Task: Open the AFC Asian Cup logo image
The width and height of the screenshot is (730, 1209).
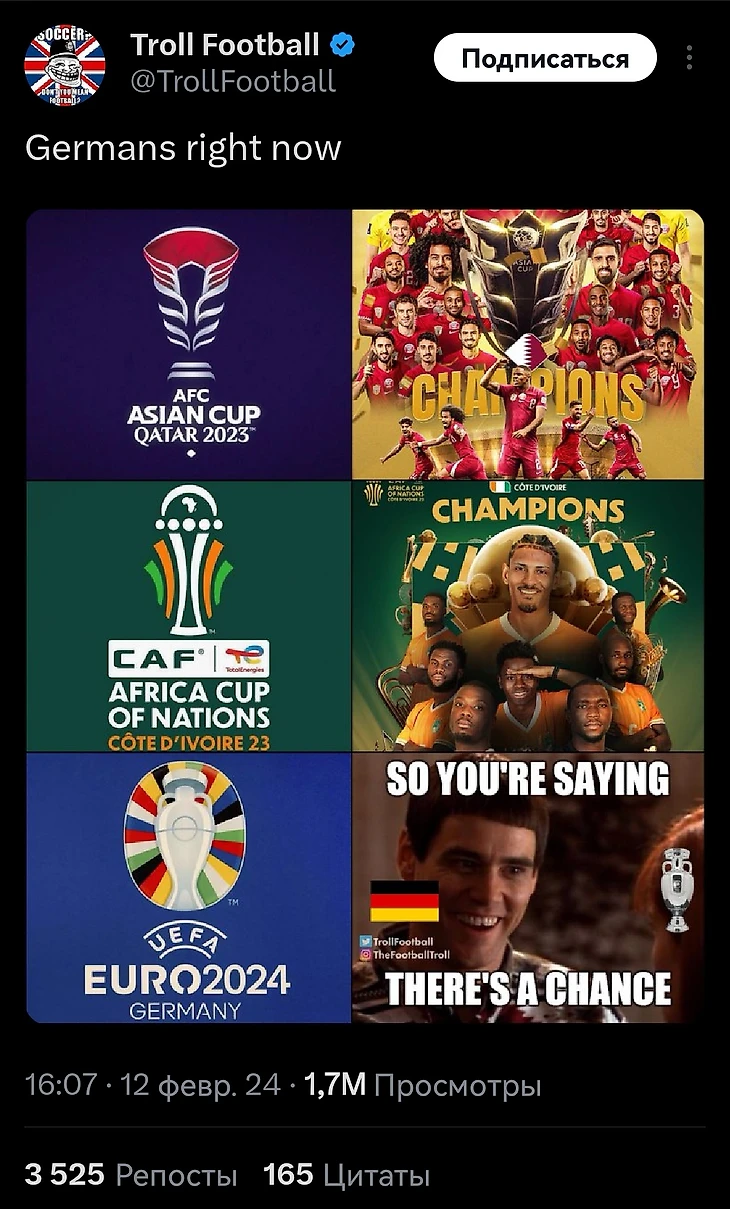Action: [189, 344]
